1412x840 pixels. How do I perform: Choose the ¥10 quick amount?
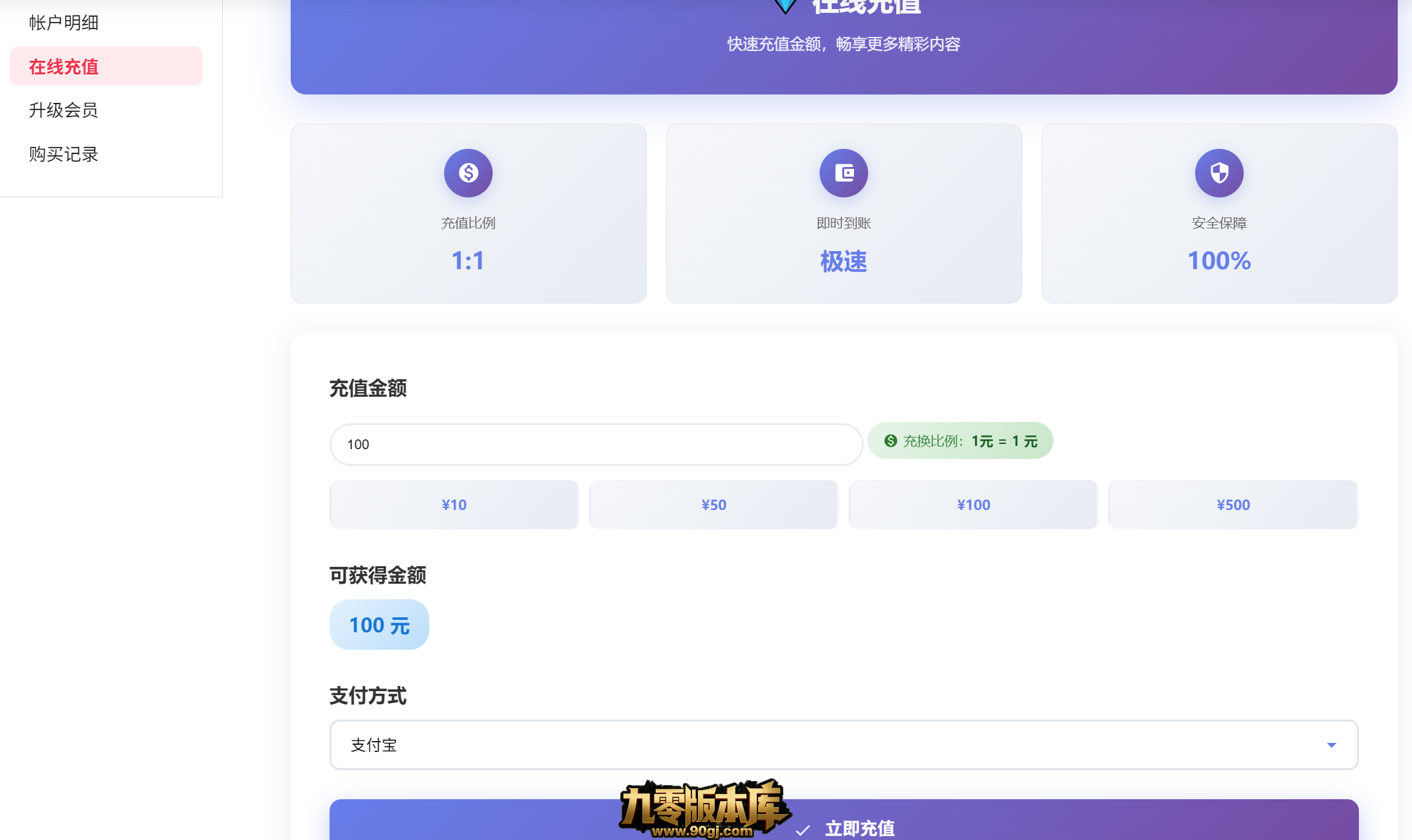[x=454, y=505]
